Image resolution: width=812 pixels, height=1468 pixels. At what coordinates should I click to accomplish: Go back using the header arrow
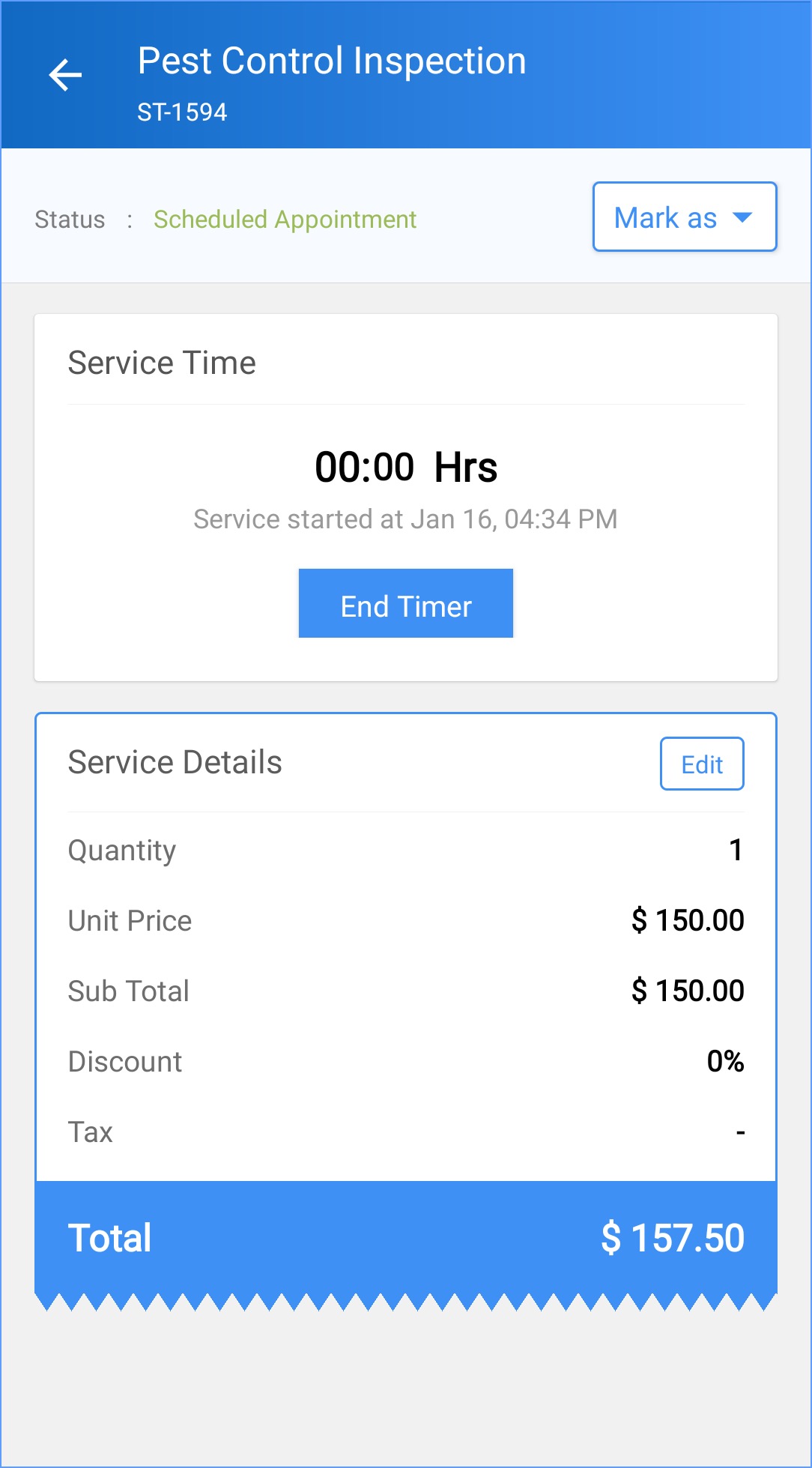coord(65,75)
